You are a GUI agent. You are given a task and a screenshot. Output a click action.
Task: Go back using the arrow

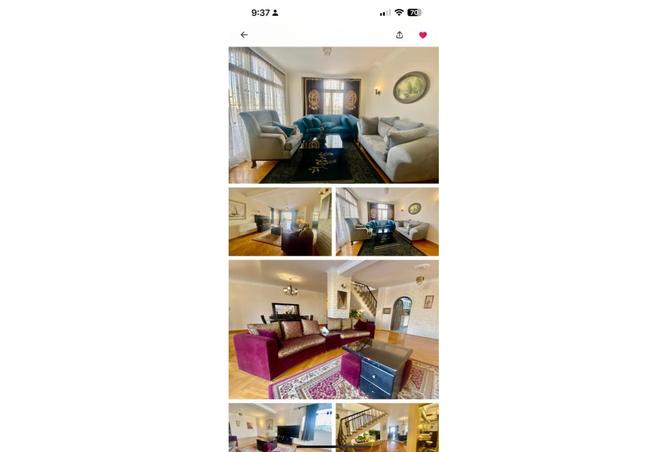(x=244, y=35)
